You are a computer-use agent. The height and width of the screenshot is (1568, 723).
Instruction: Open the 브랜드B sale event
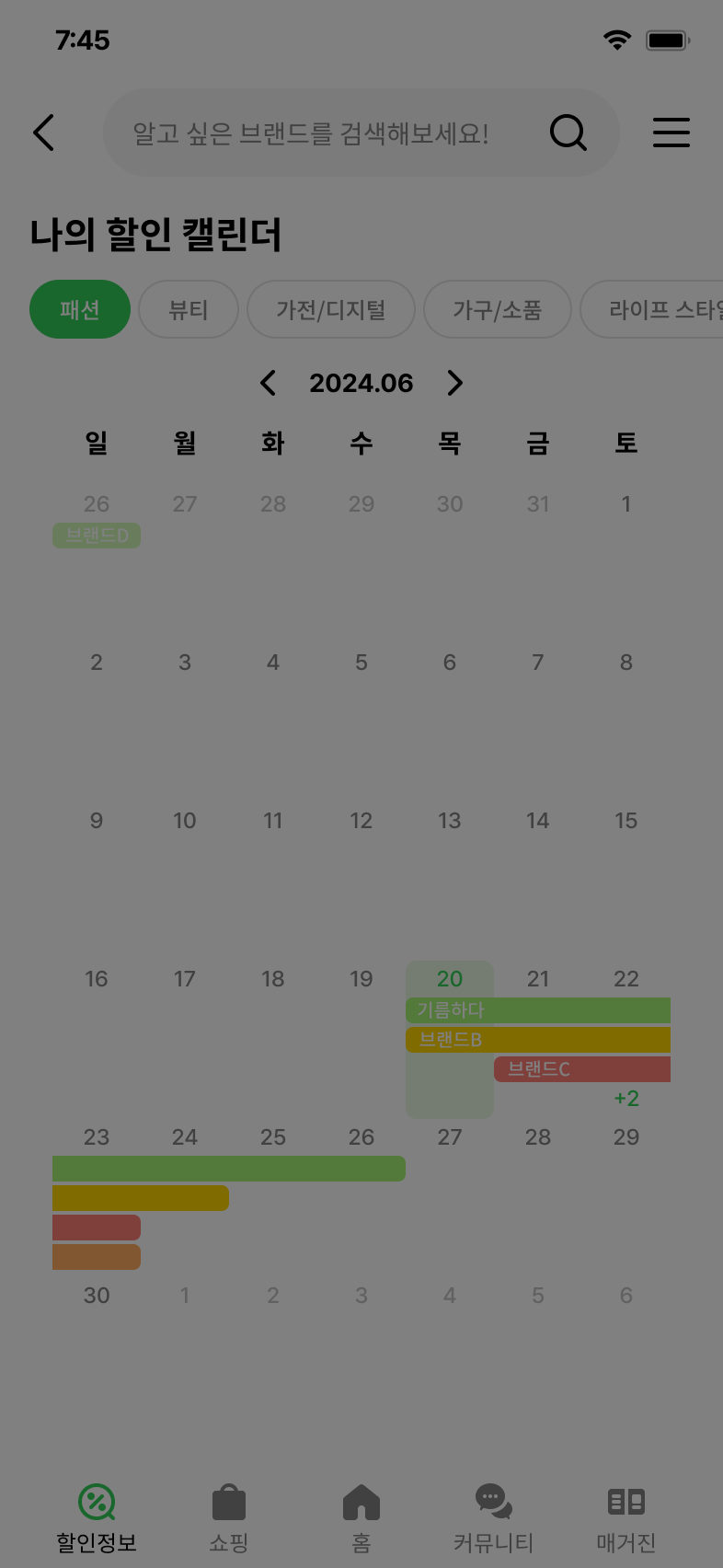[x=538, y=1040]
